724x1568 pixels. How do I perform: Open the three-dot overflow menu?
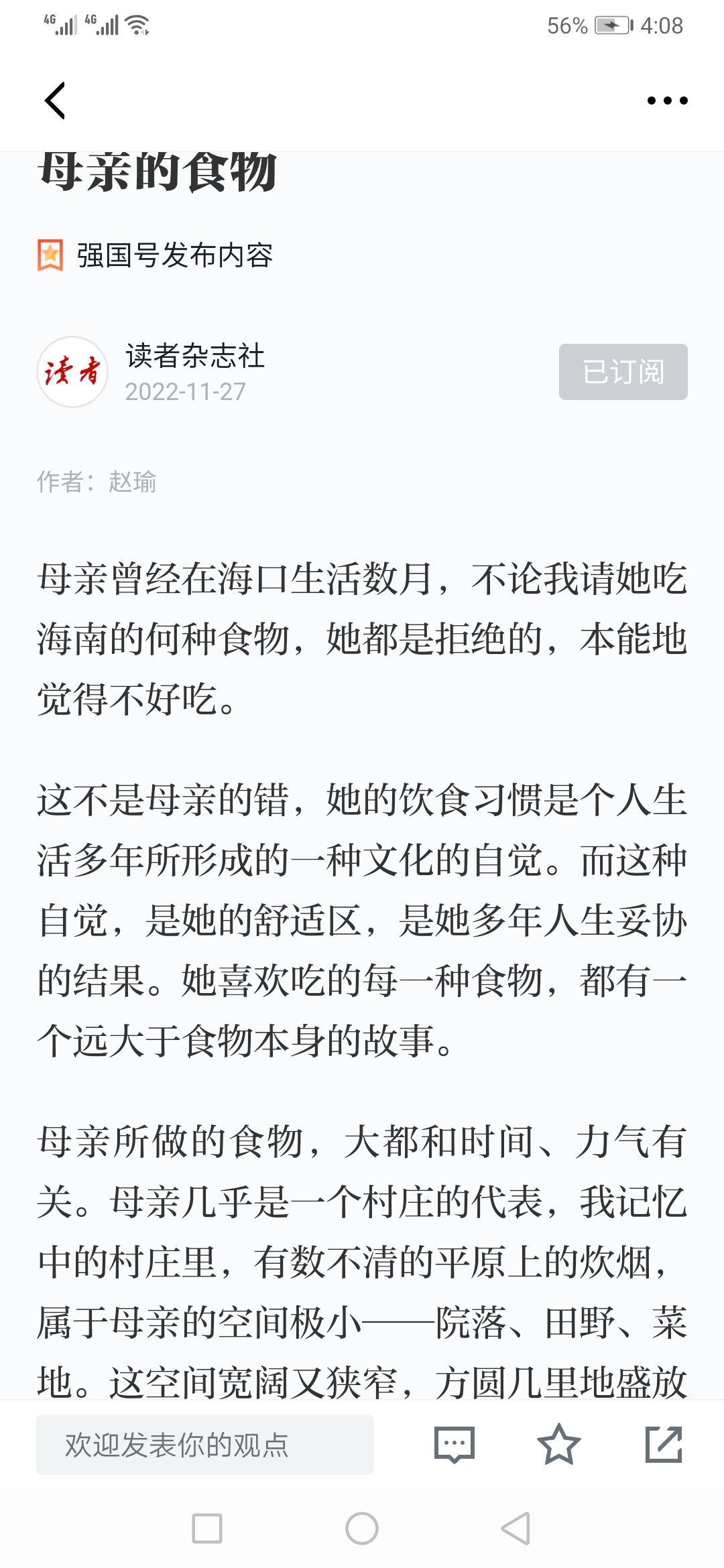667,101
